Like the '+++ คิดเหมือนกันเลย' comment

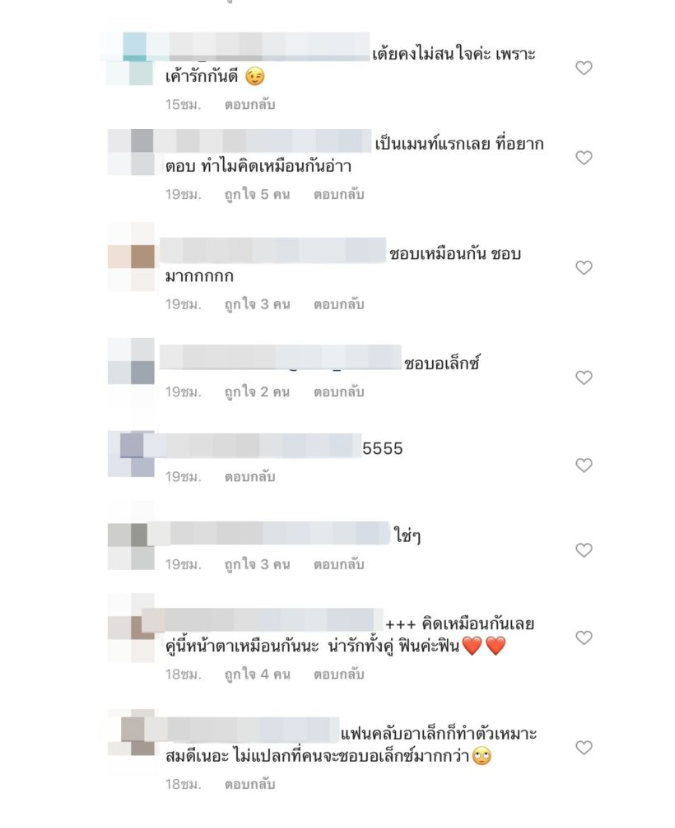tap(584, 638)
